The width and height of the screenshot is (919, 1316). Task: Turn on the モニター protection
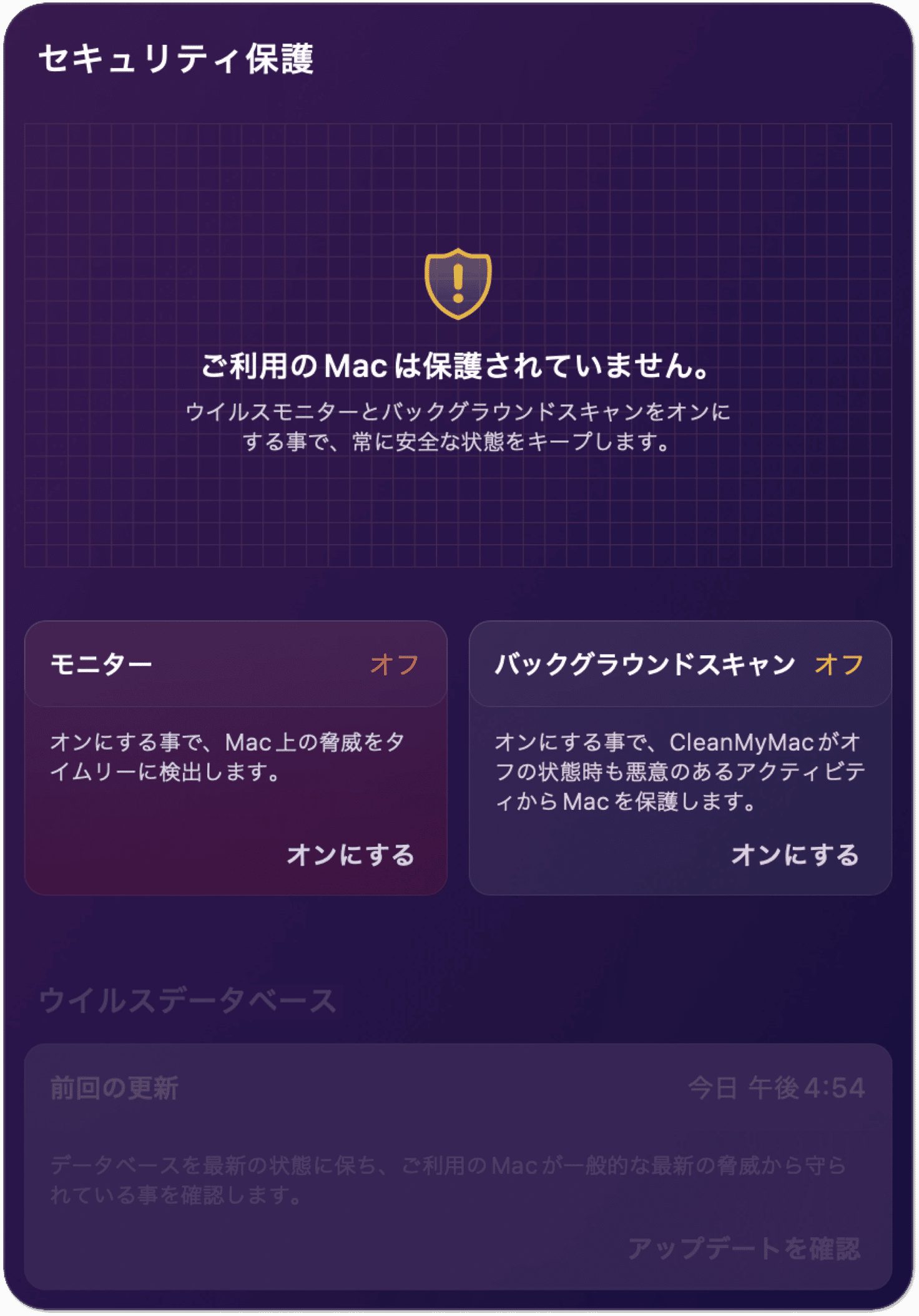[x=351, y=855]
